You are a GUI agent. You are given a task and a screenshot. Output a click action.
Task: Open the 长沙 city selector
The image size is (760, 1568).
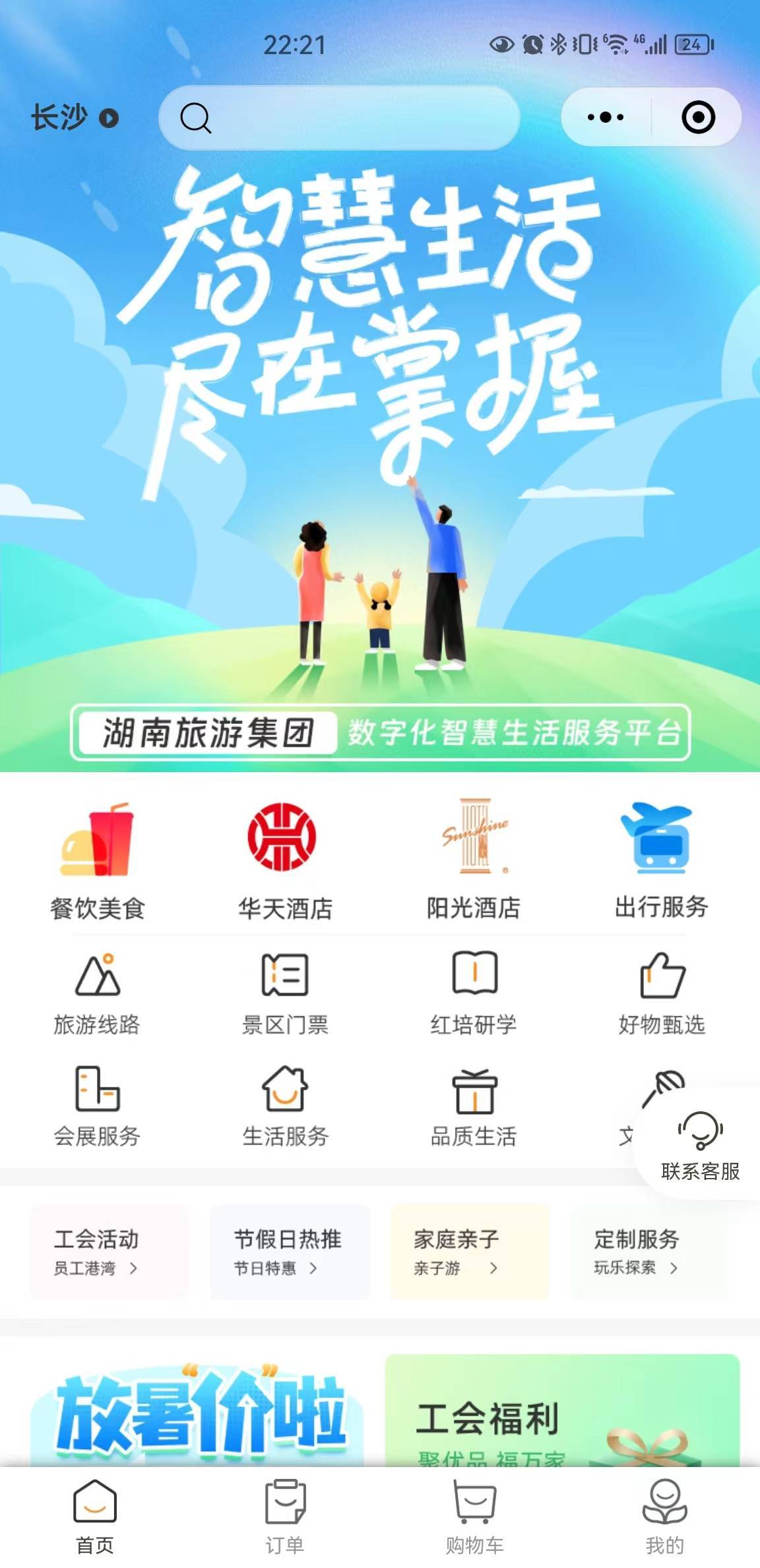74,118
